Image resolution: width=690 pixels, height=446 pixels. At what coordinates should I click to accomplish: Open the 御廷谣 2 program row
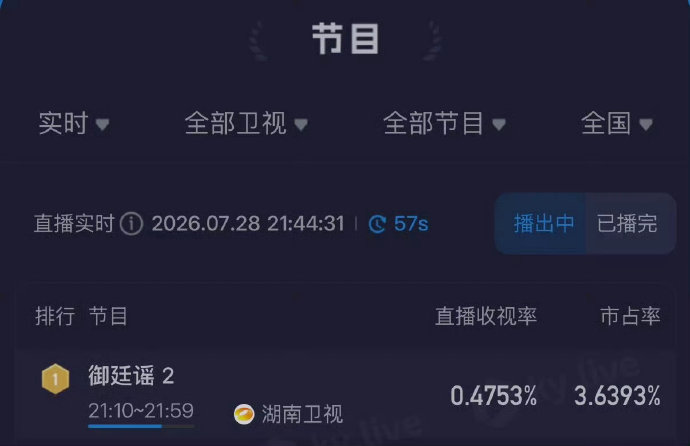345,397
